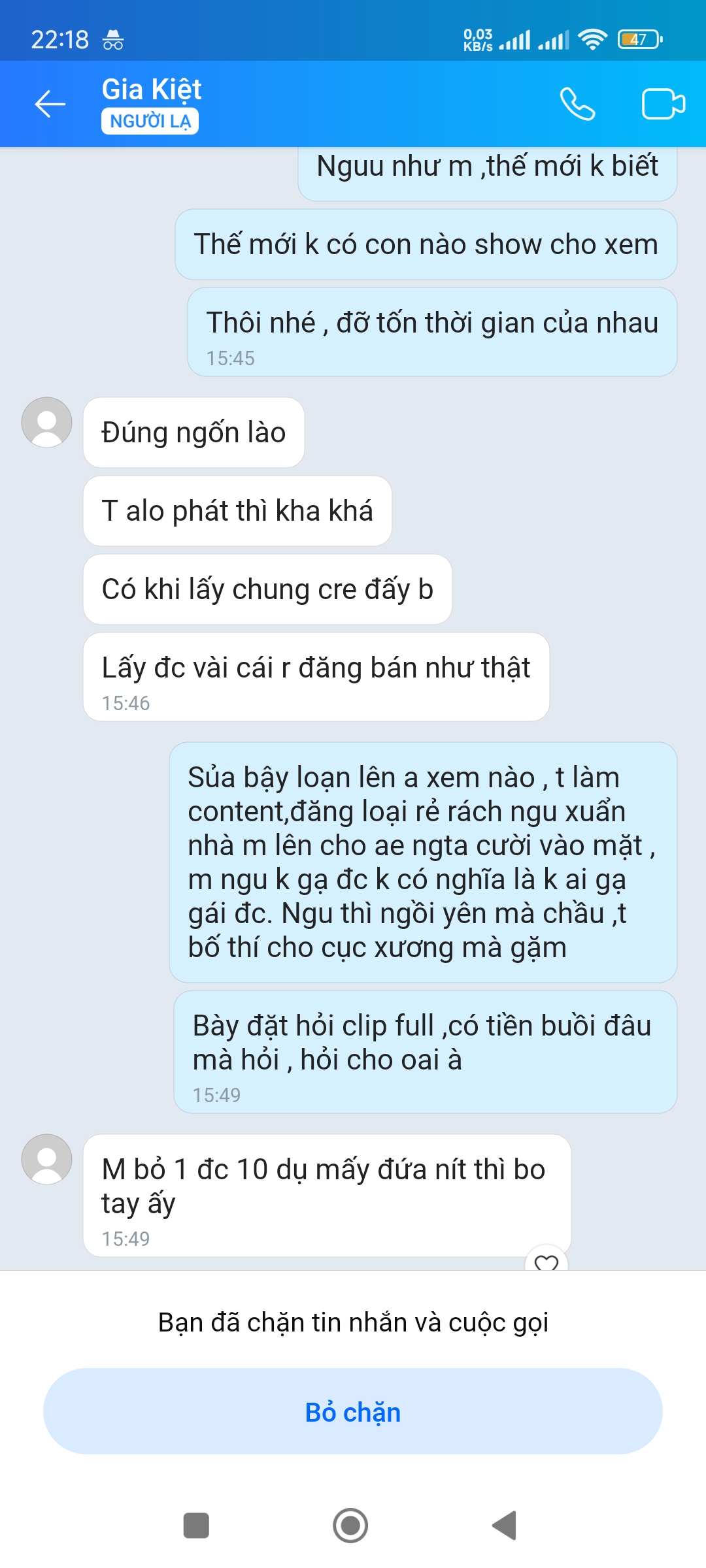Image resolution: width=706 pixels, height=1568 pixels.
Task: Go to the system home screen
Action: pyautogui.click(x=350, y=1526)
